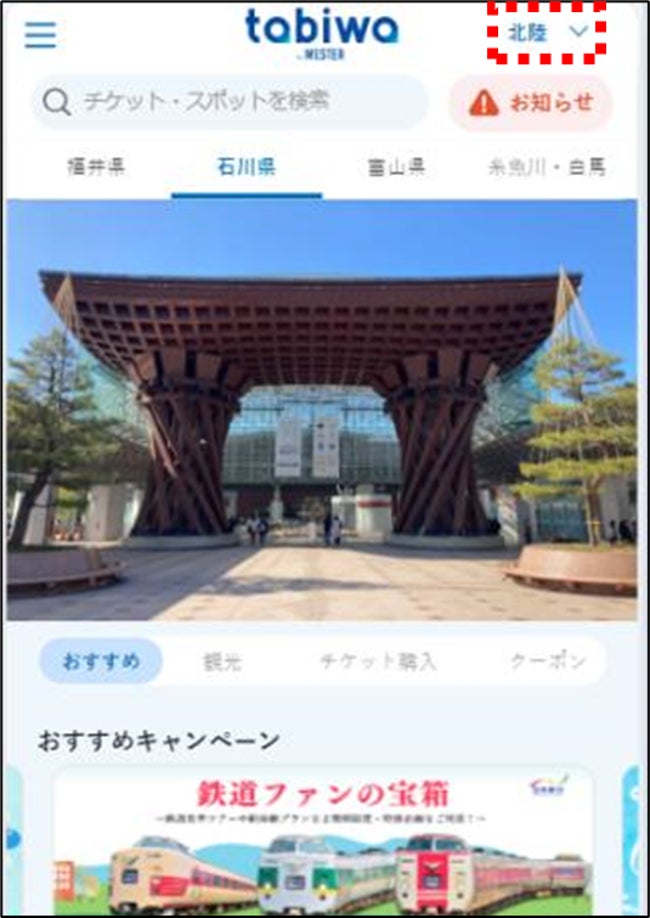Image resolution: width=650 pixels, height=918 pixels.
Task: Open the お知らせ notices button
Action: click(531, 103)
